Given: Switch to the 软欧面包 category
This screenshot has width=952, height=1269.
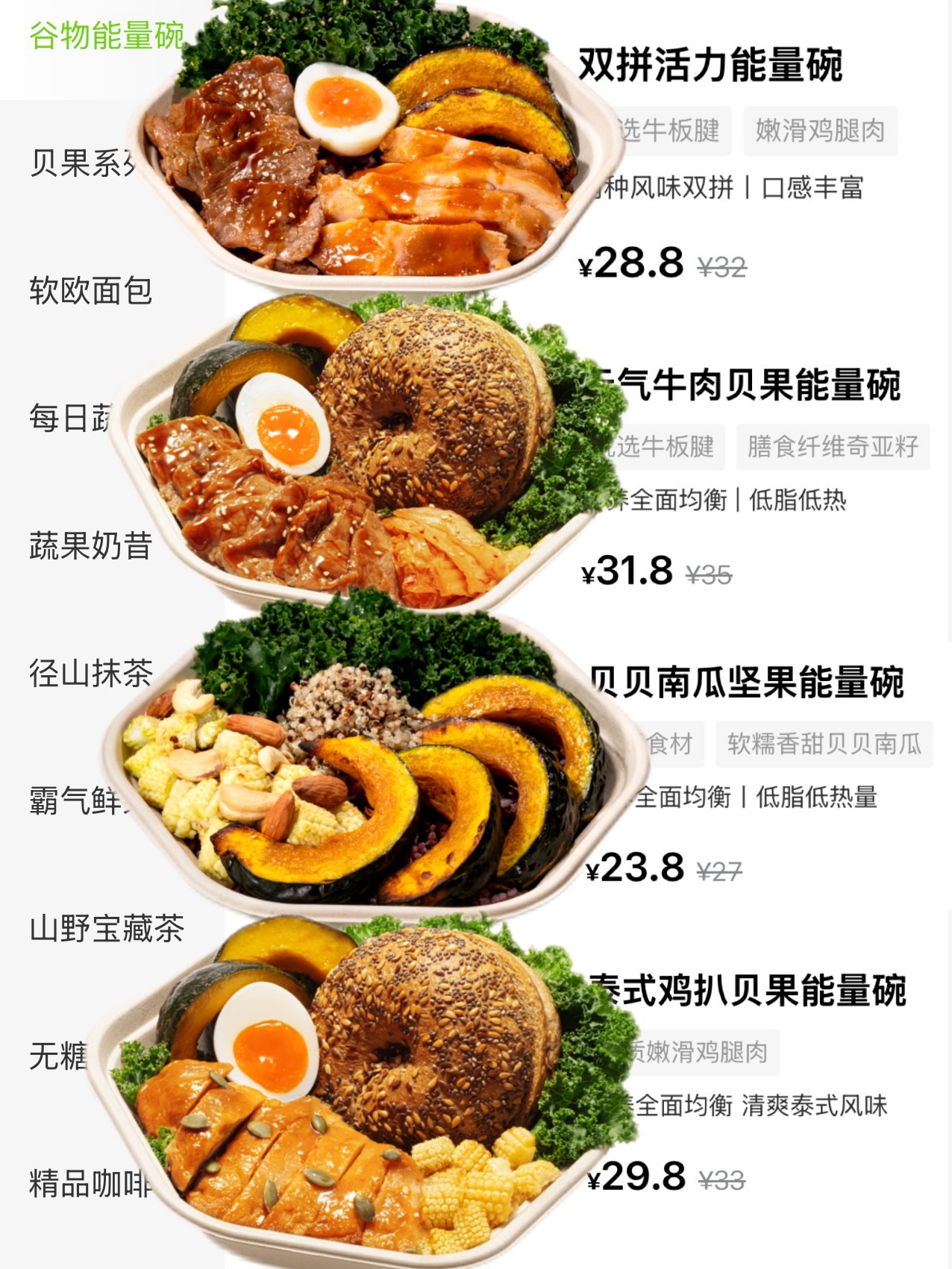Looking at the screenshot, I should click(90, 291).
